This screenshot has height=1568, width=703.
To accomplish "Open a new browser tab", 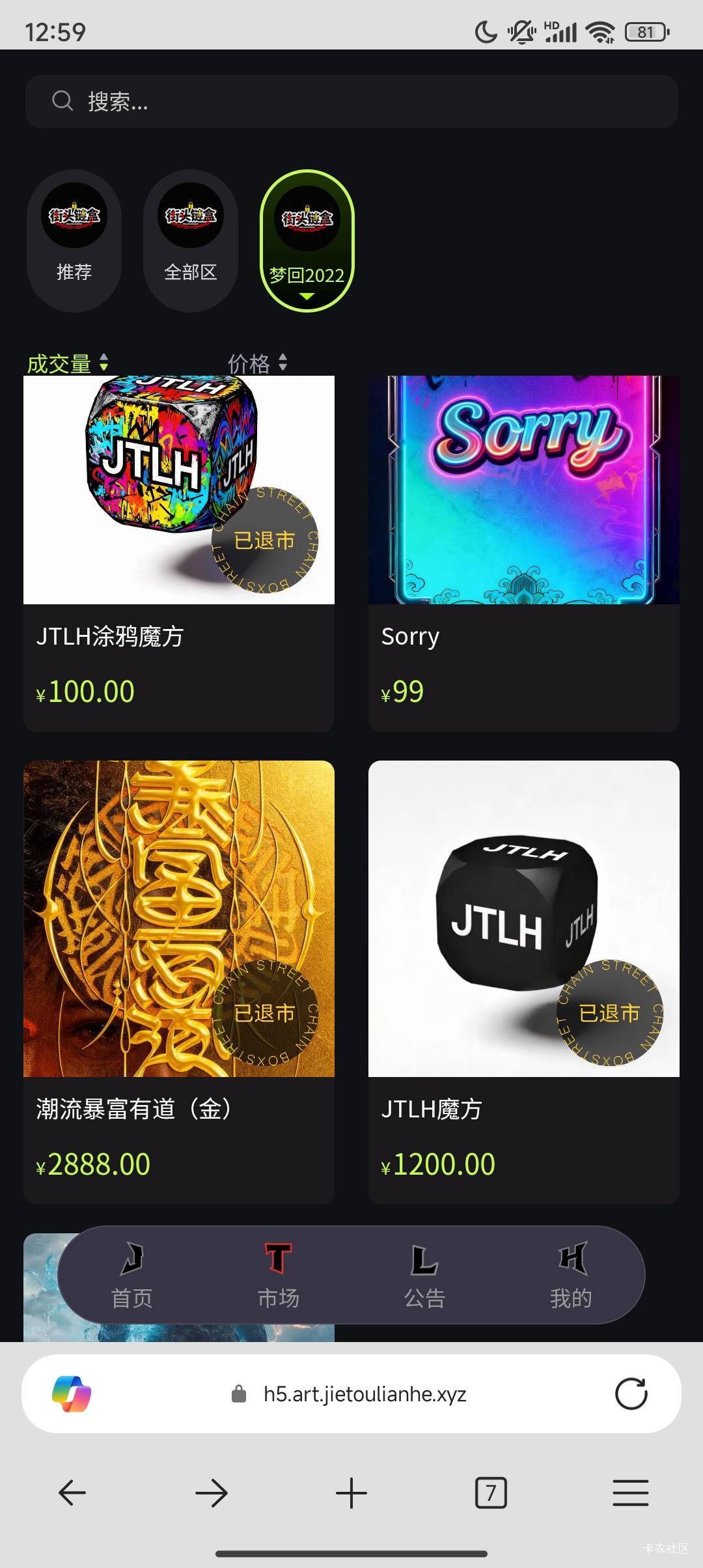I will [351, 1492].
